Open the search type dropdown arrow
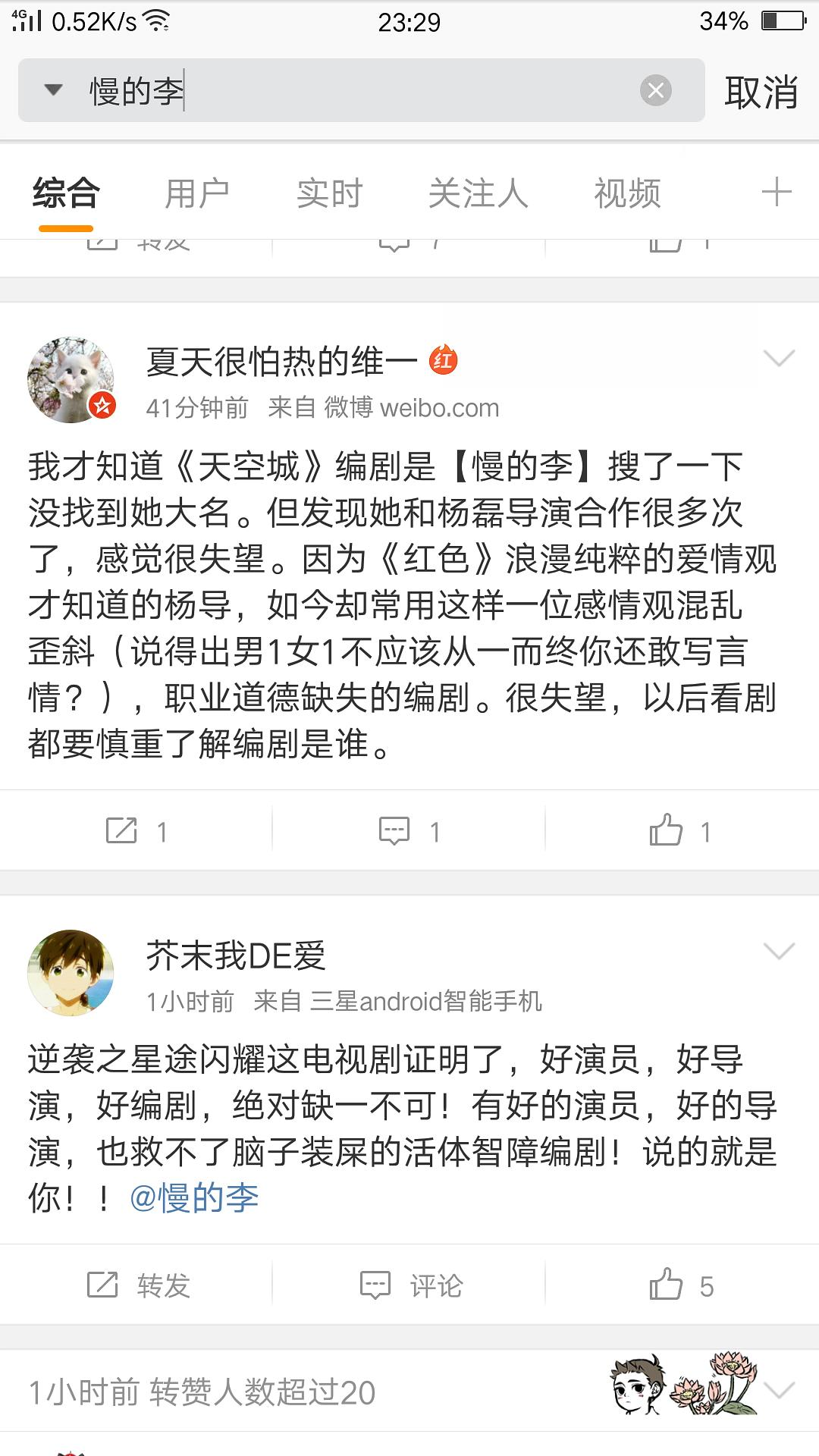Screen dimensions: 819x1456 pos(53,90)
